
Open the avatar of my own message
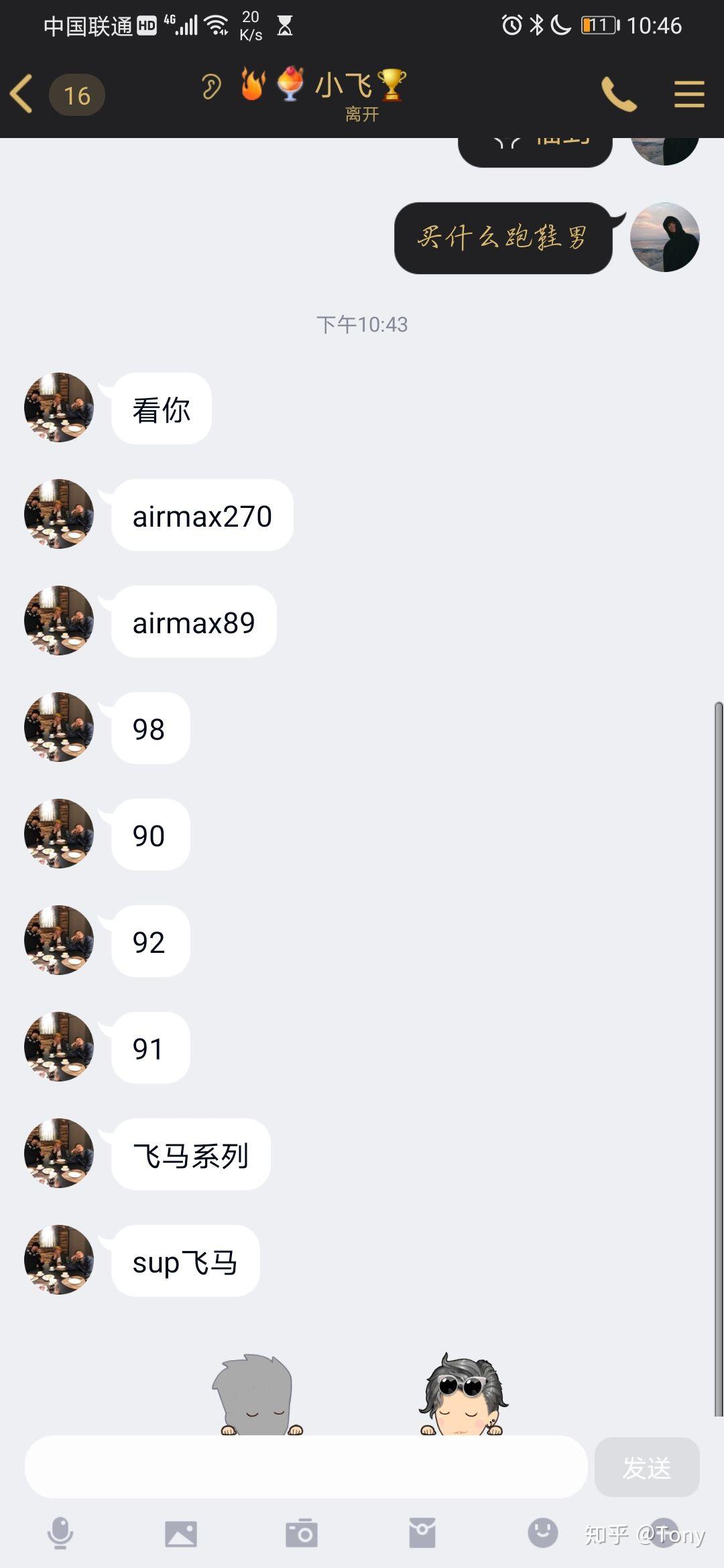[664, 237]
